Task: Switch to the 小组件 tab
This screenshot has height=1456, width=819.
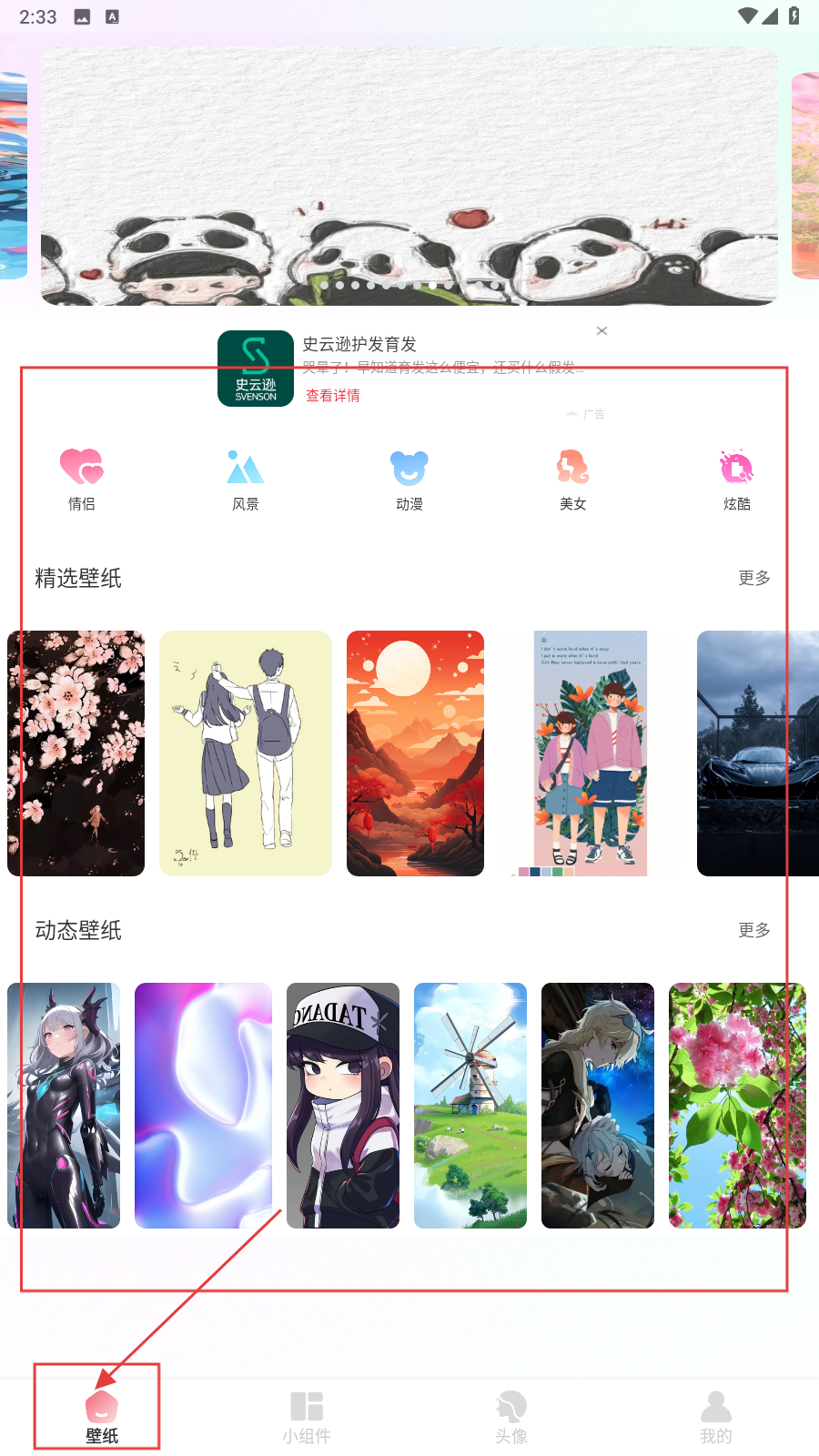Action: point(307,1417)
